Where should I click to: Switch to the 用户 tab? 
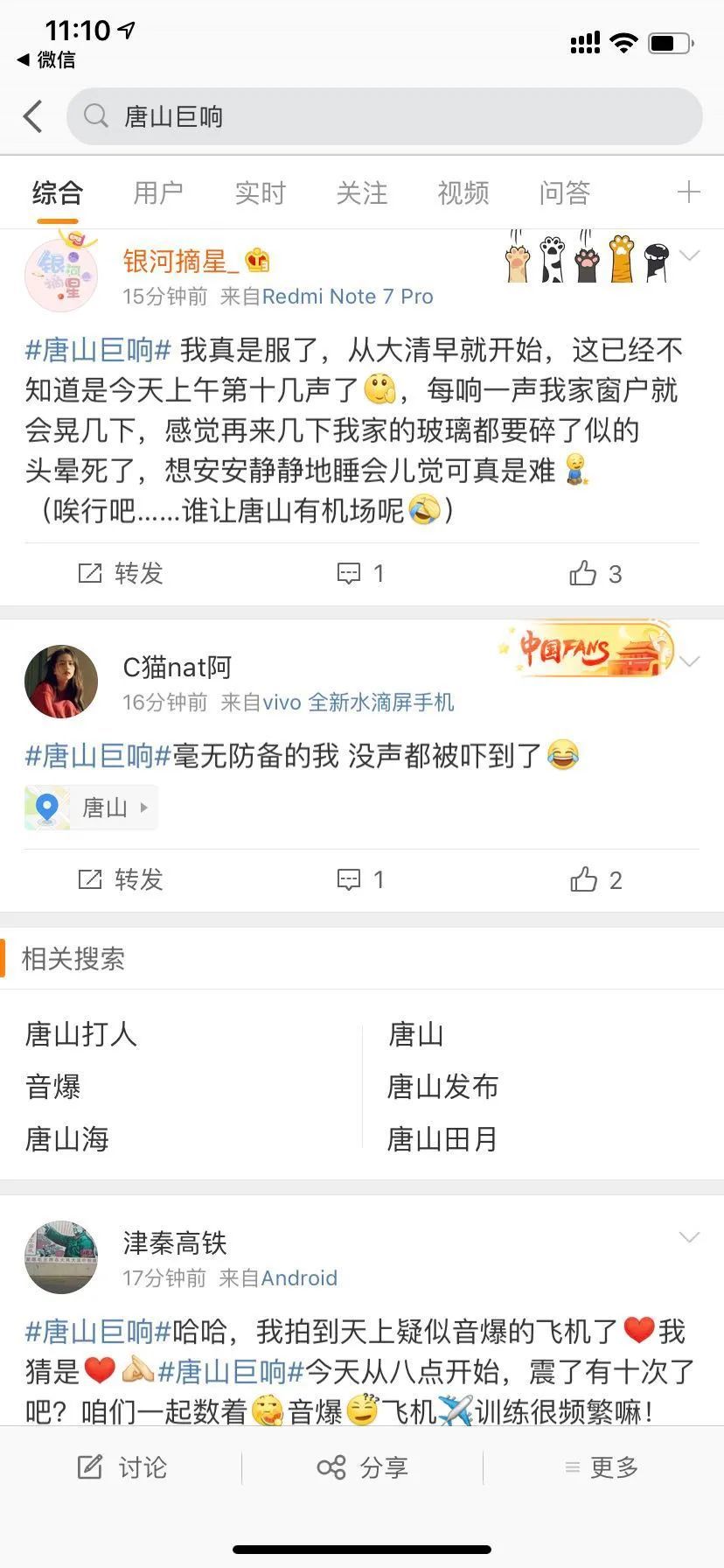158,192
